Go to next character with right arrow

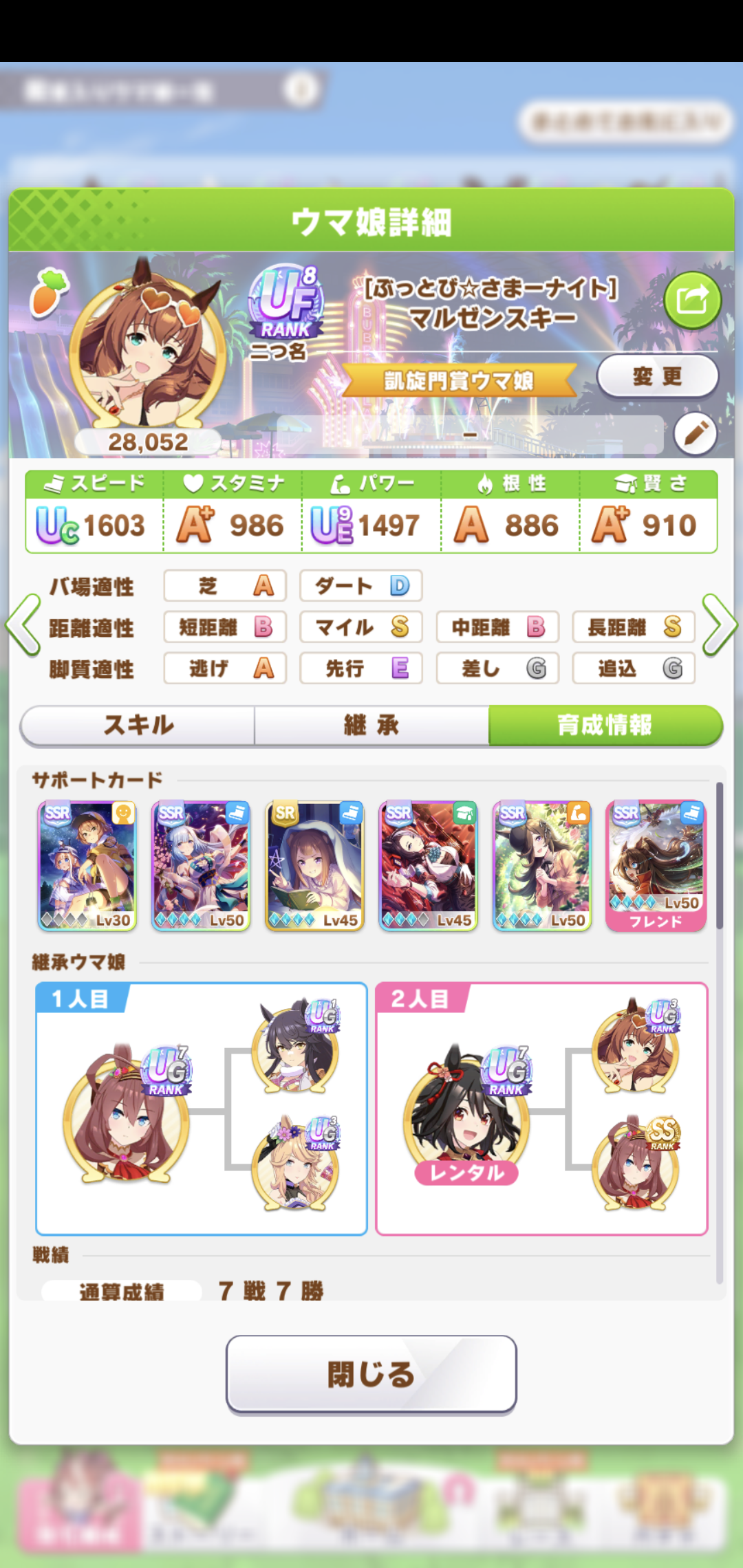point(719,625)
